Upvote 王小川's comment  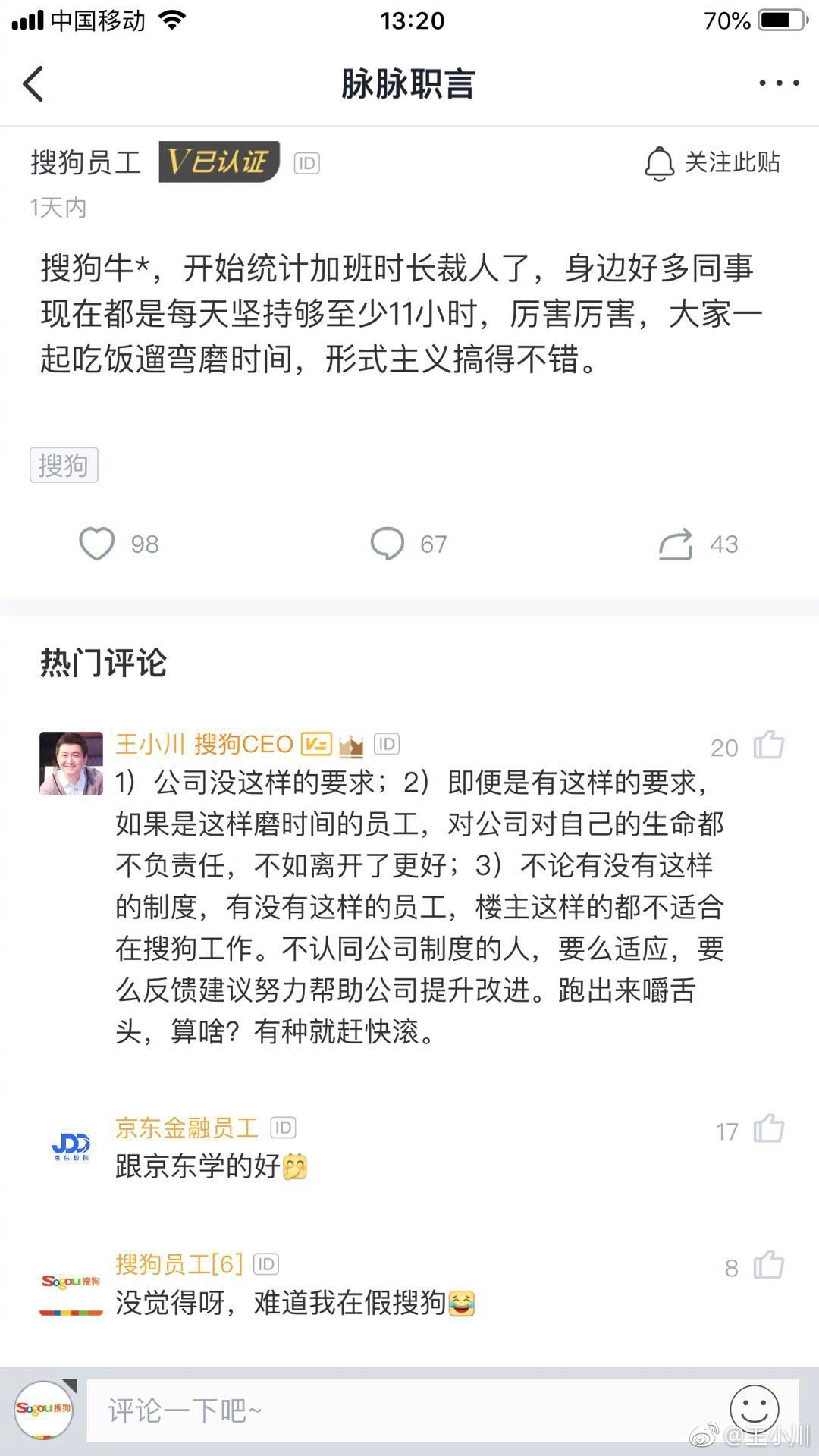768,745
